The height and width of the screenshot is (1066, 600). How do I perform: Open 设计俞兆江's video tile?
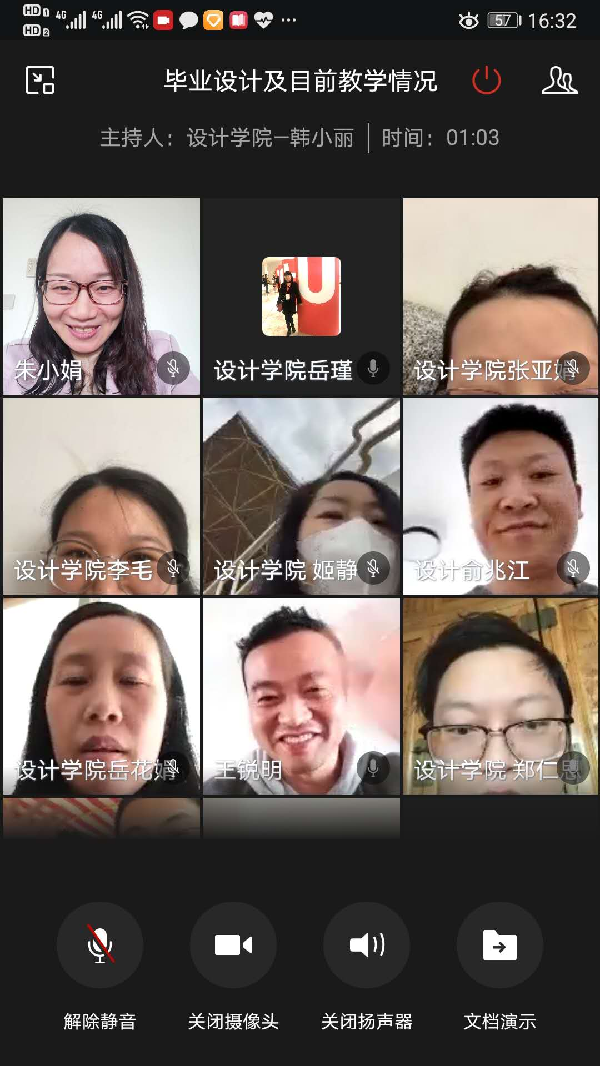[x=501, y=496]
